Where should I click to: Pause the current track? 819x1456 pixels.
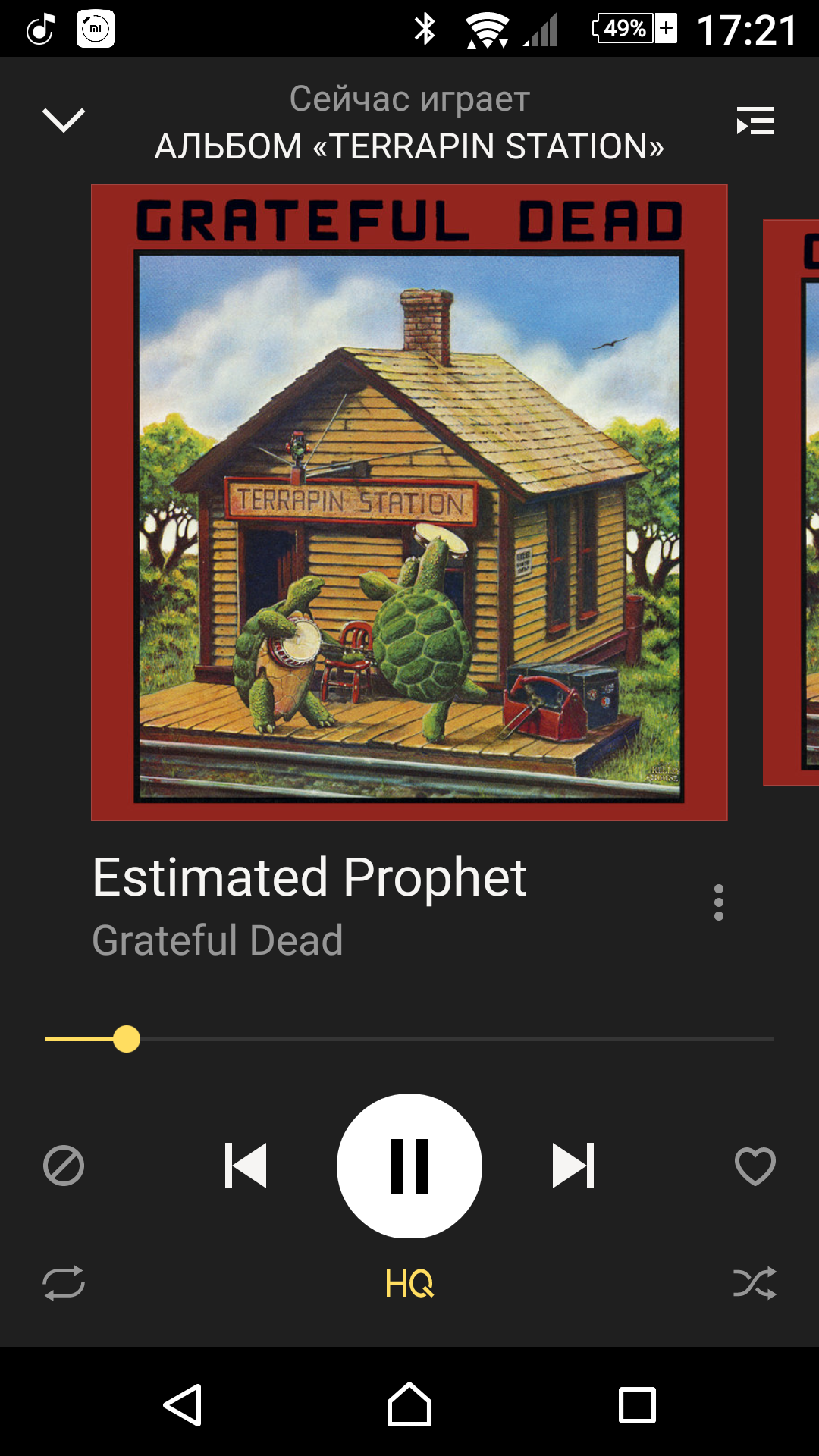point(409,1166)
